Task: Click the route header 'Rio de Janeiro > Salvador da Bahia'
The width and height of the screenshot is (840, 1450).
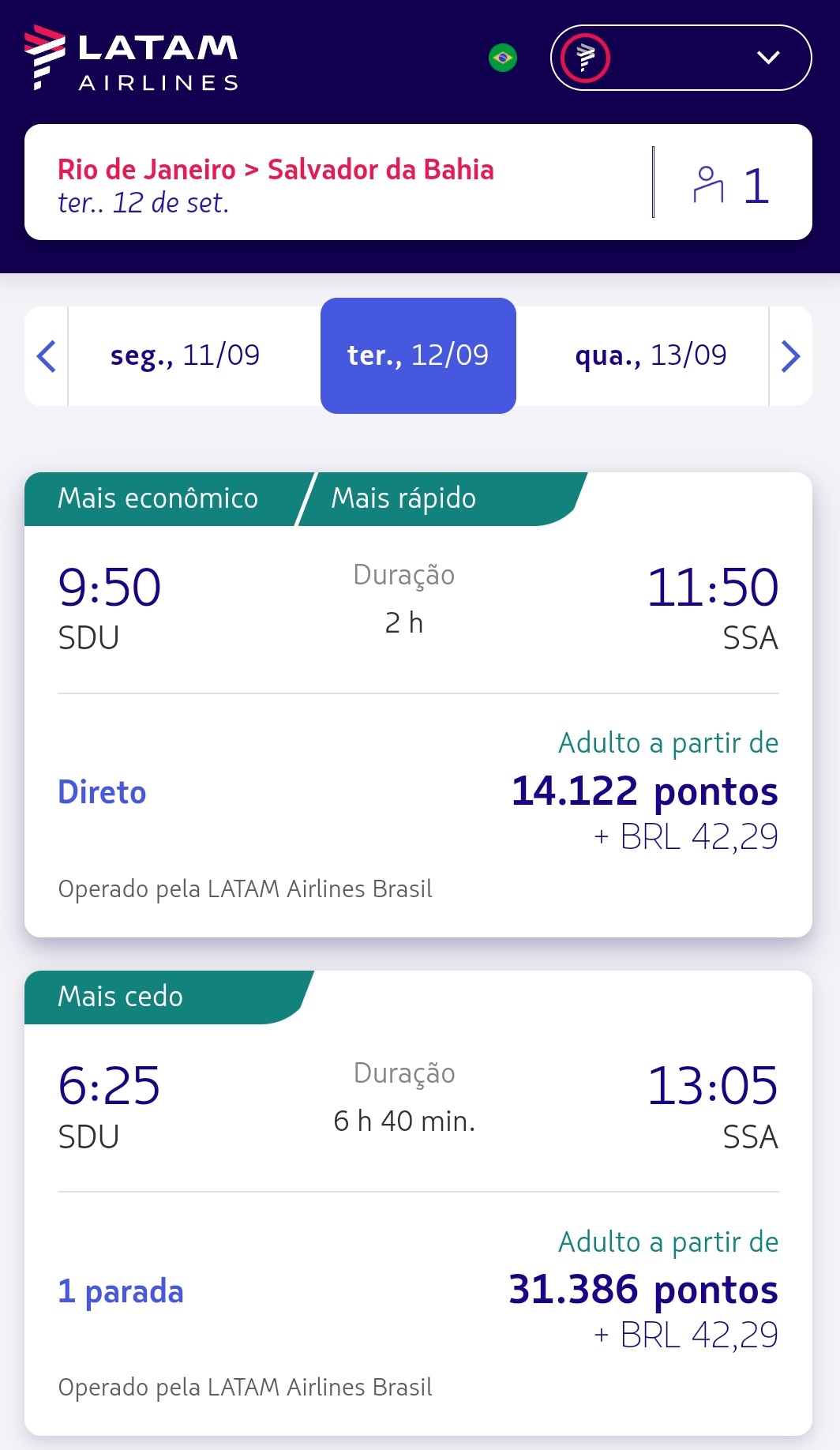Action: pyautogui.click(x=276, y=169)
